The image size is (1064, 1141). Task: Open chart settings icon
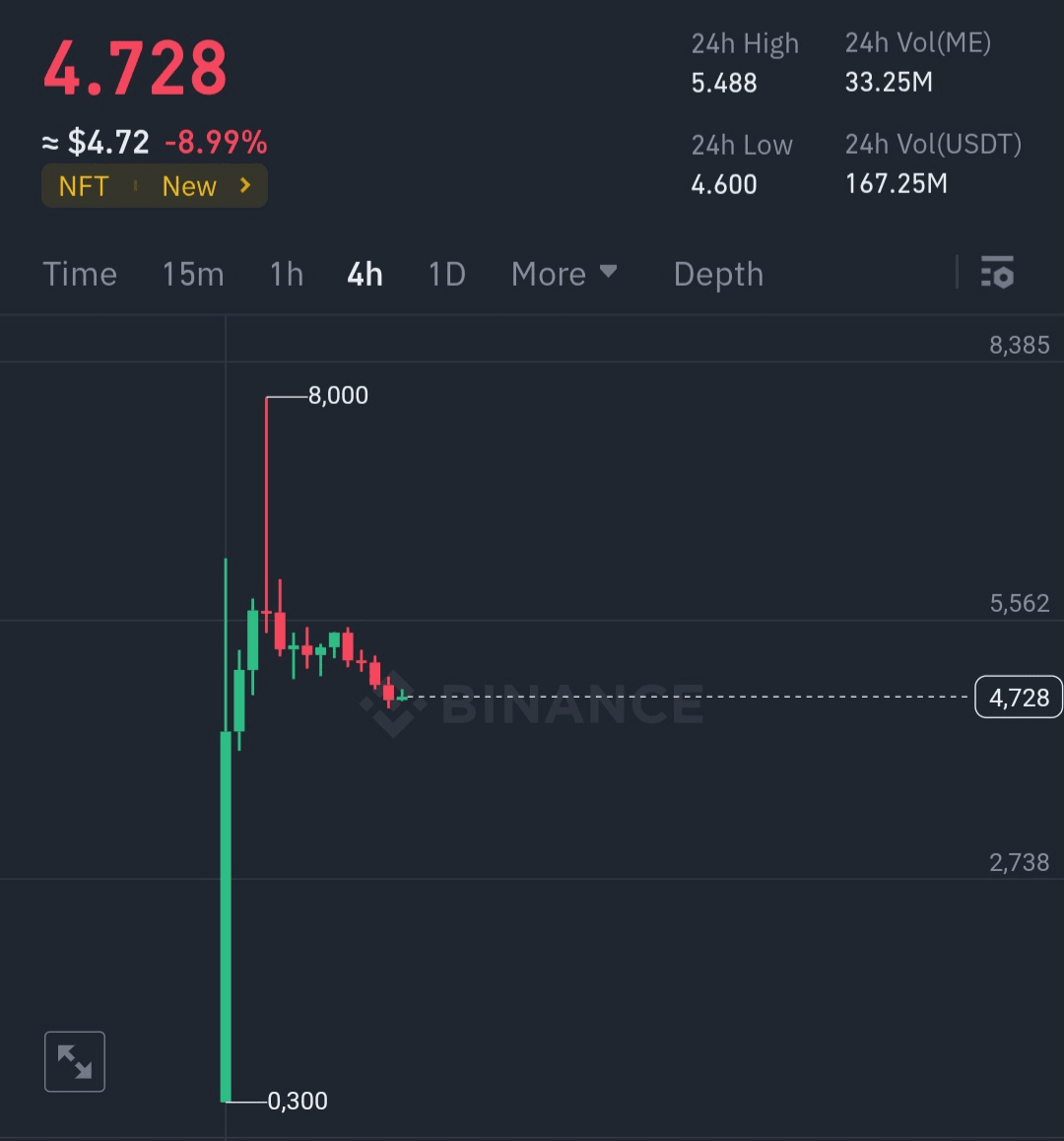997,273
